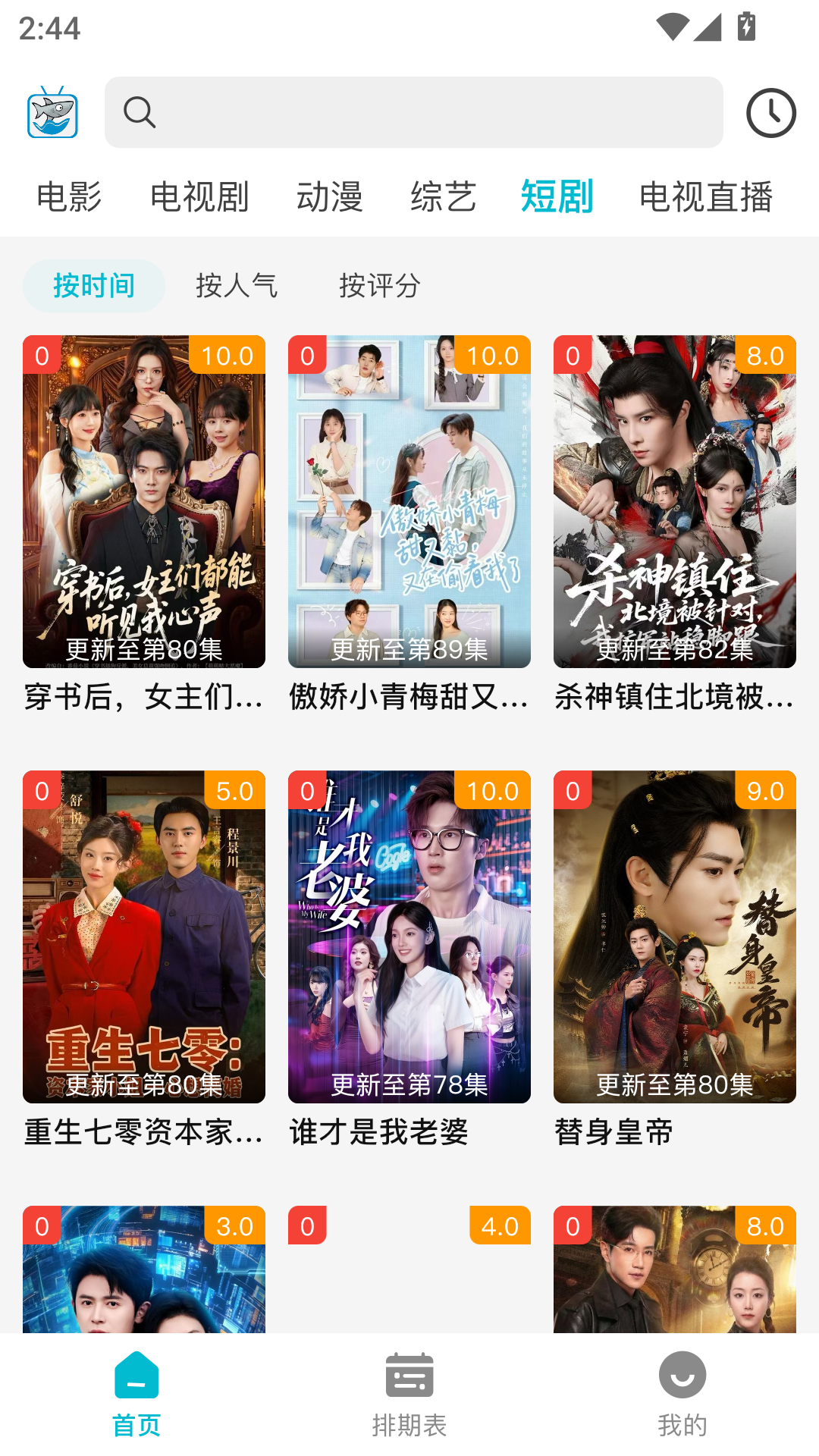Keep 按时间 sorting selected
819x1456 pixels.
click(x=93, y=287)
